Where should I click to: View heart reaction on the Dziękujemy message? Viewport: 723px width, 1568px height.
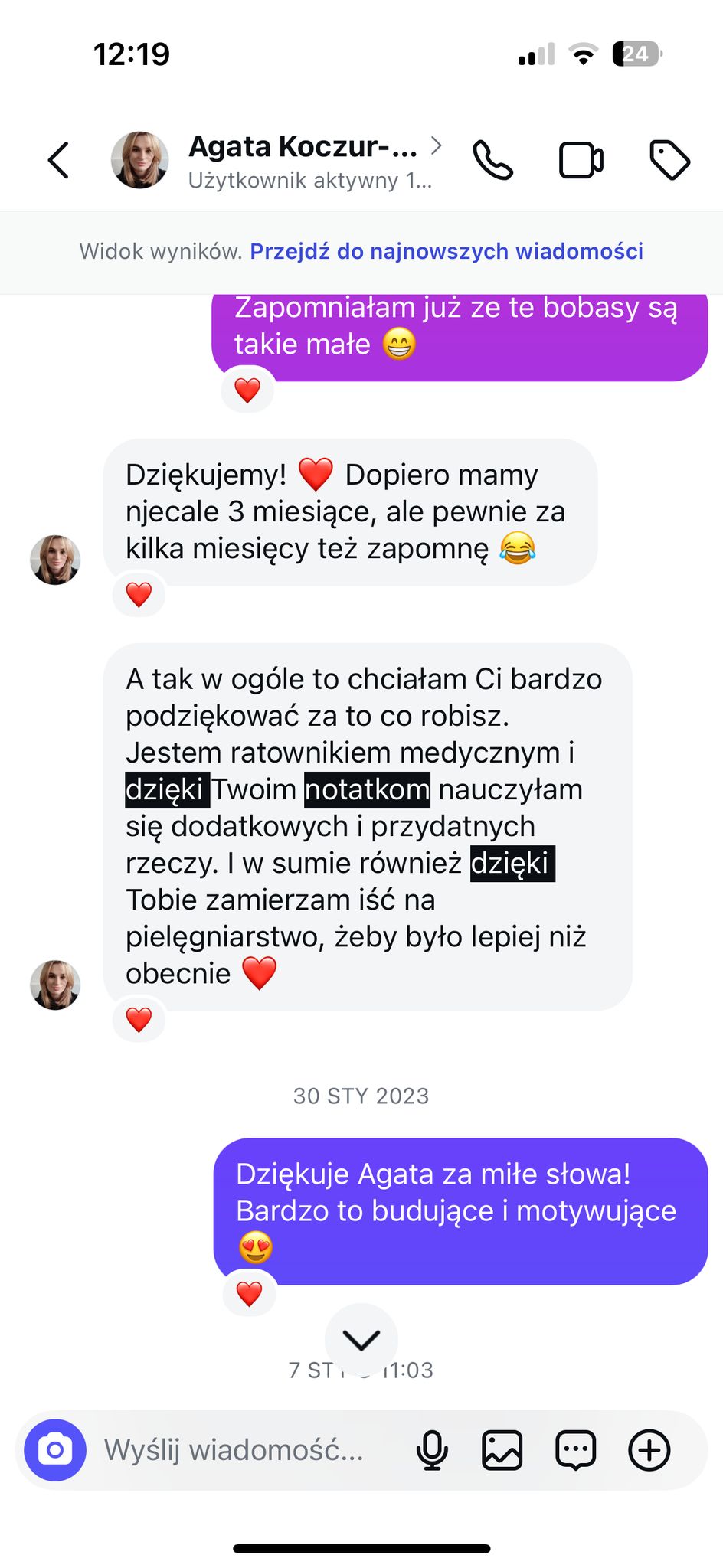click(139, 595)
